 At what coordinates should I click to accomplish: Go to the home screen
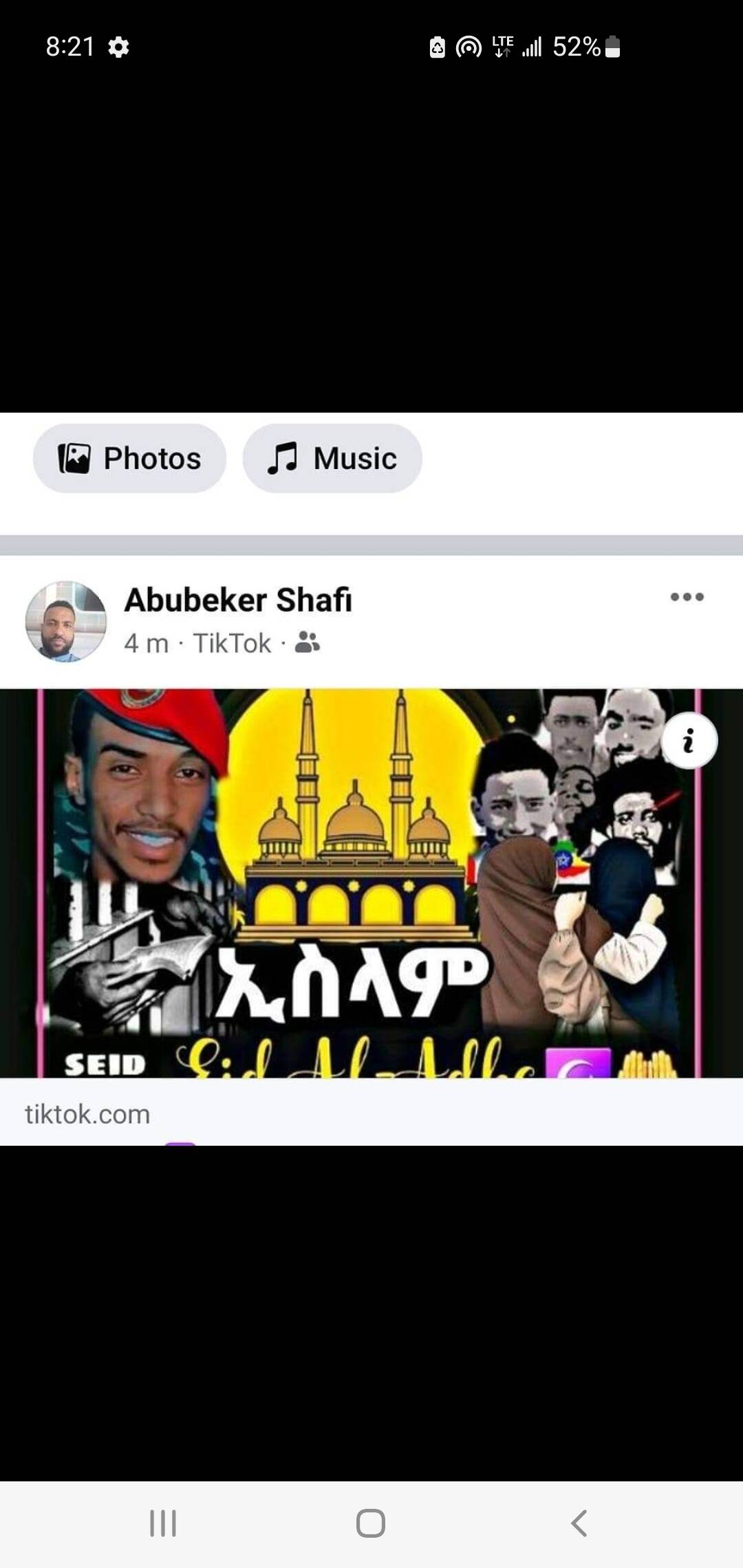(371, 1523)
